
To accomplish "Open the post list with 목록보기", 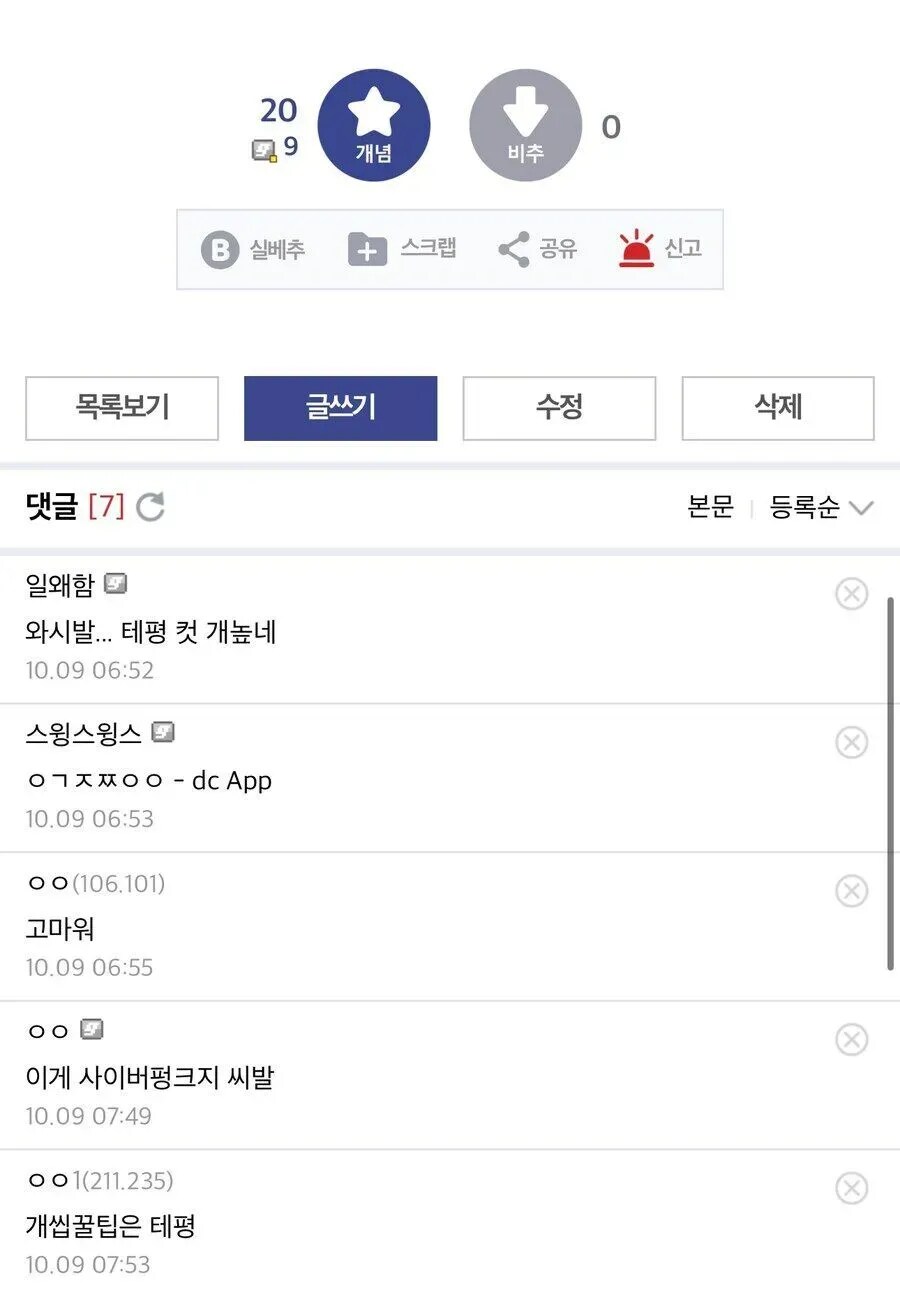I will click(x=122, y=408).
